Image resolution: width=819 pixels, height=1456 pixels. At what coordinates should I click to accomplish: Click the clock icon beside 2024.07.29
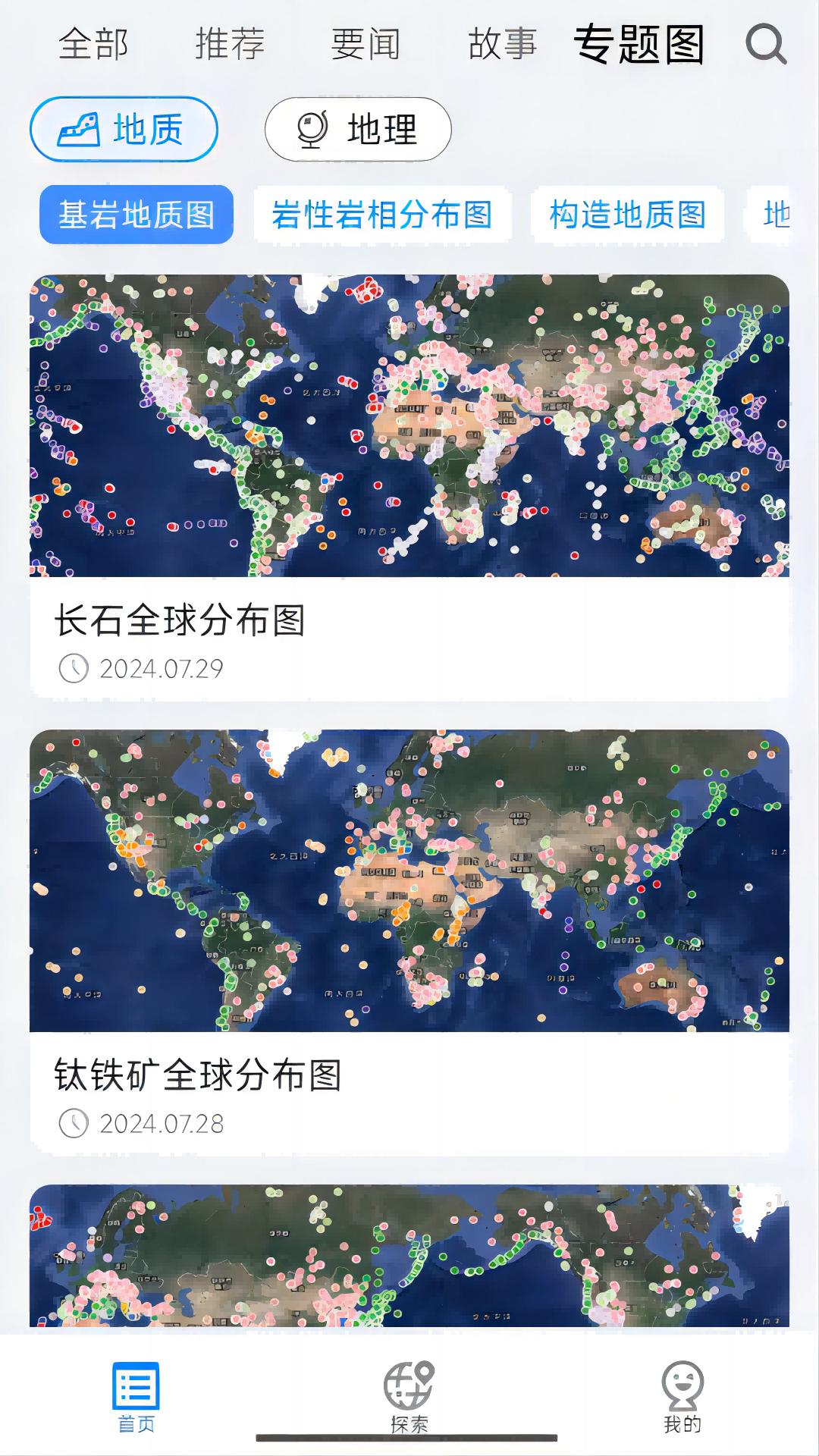(x=74, y=667)
